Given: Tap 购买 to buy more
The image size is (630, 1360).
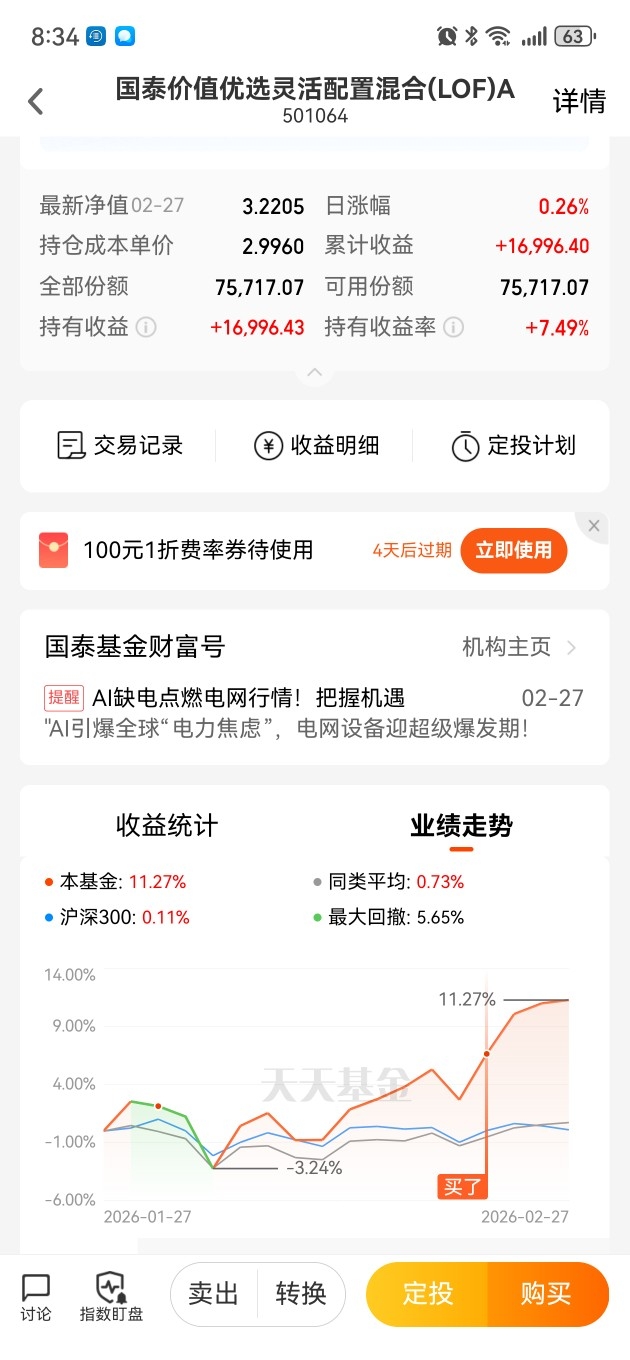Looking at the screenshot, I should click(548, 1294).
